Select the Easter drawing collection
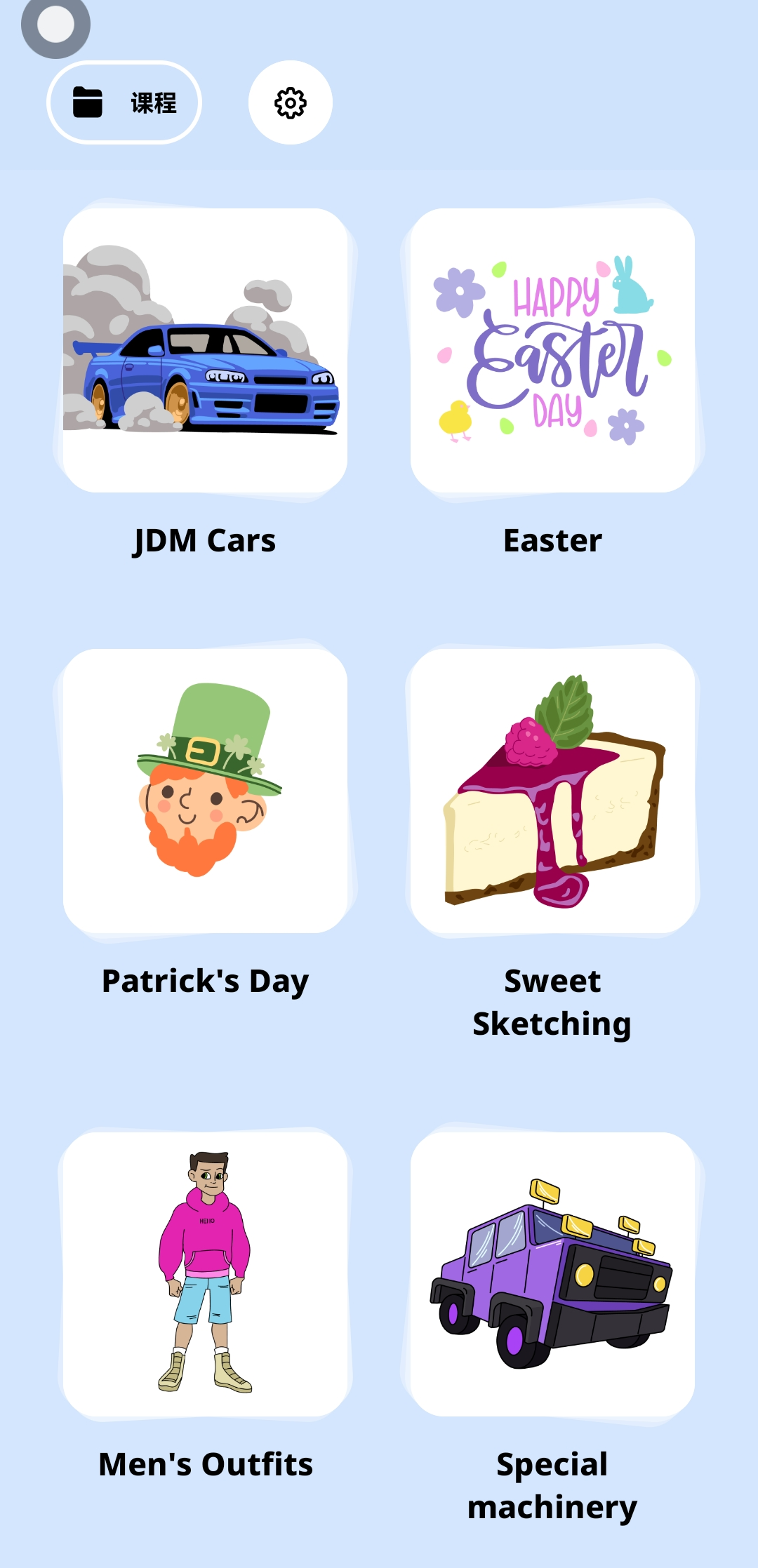The height and width of the screenshot is (1568, 758). click(552, 351)
